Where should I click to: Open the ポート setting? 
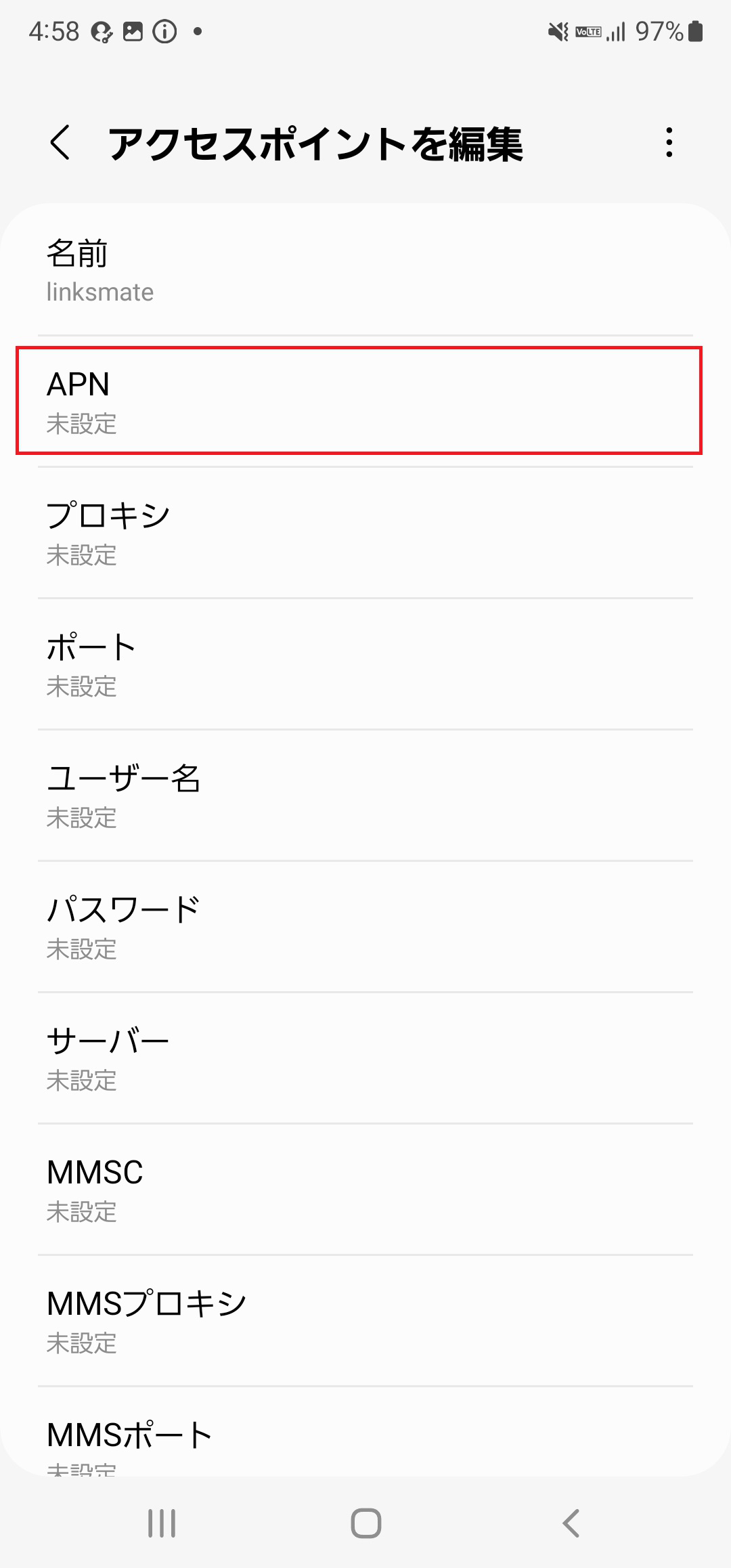365,666
